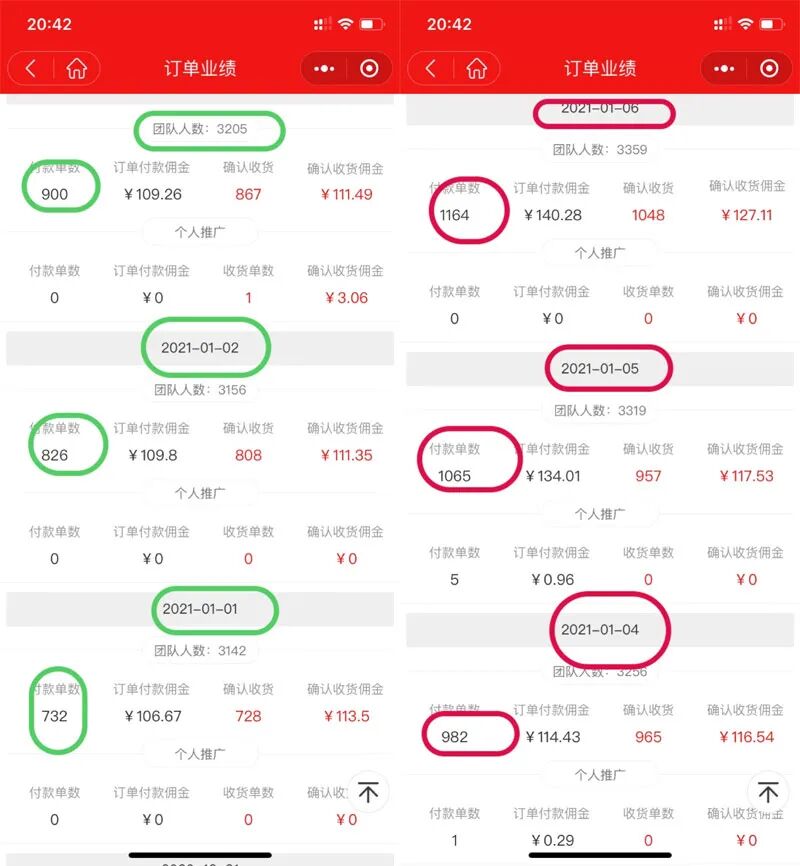Tap the circular capsule close icon
Viewport: 800px width, 866px height.
pos(369,68)
